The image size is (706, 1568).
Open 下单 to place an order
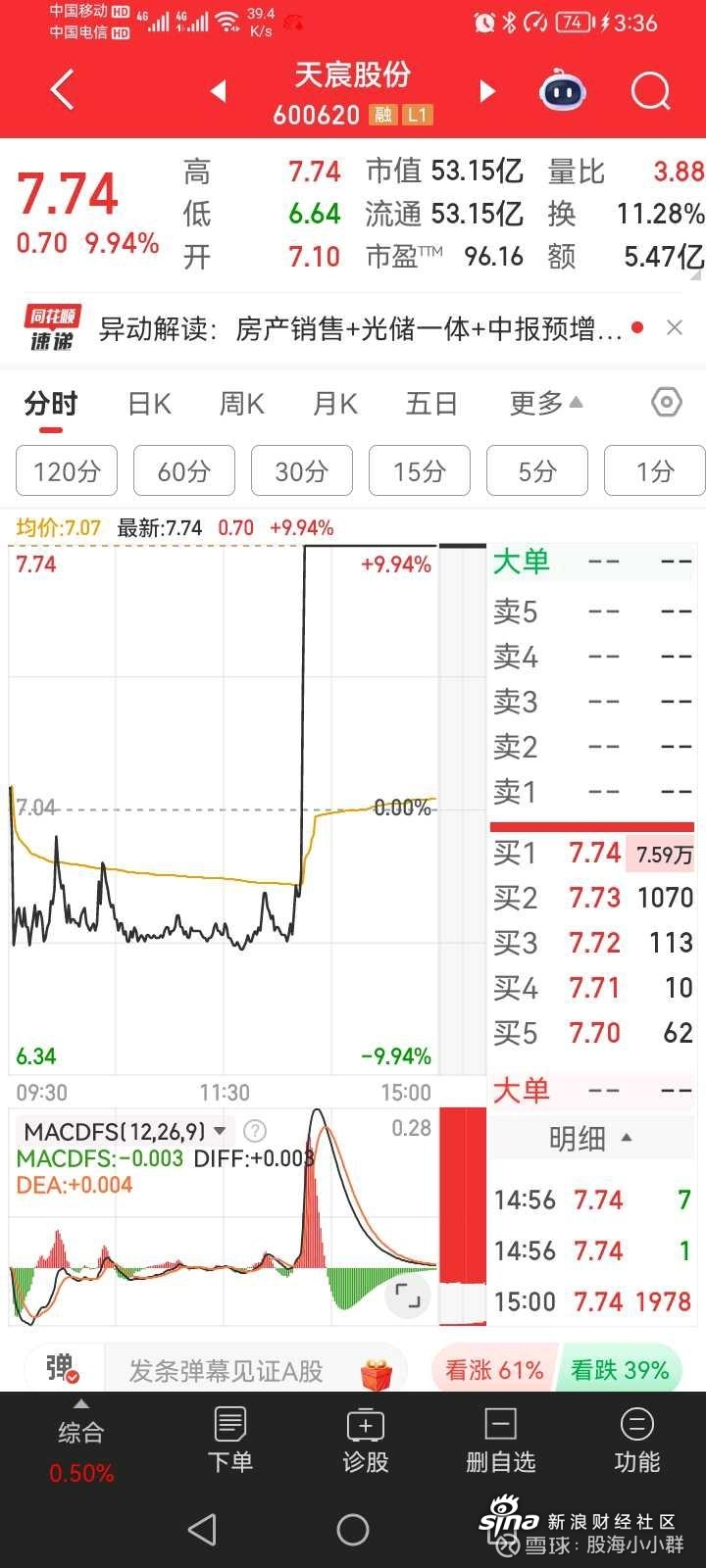point(230,1440)
